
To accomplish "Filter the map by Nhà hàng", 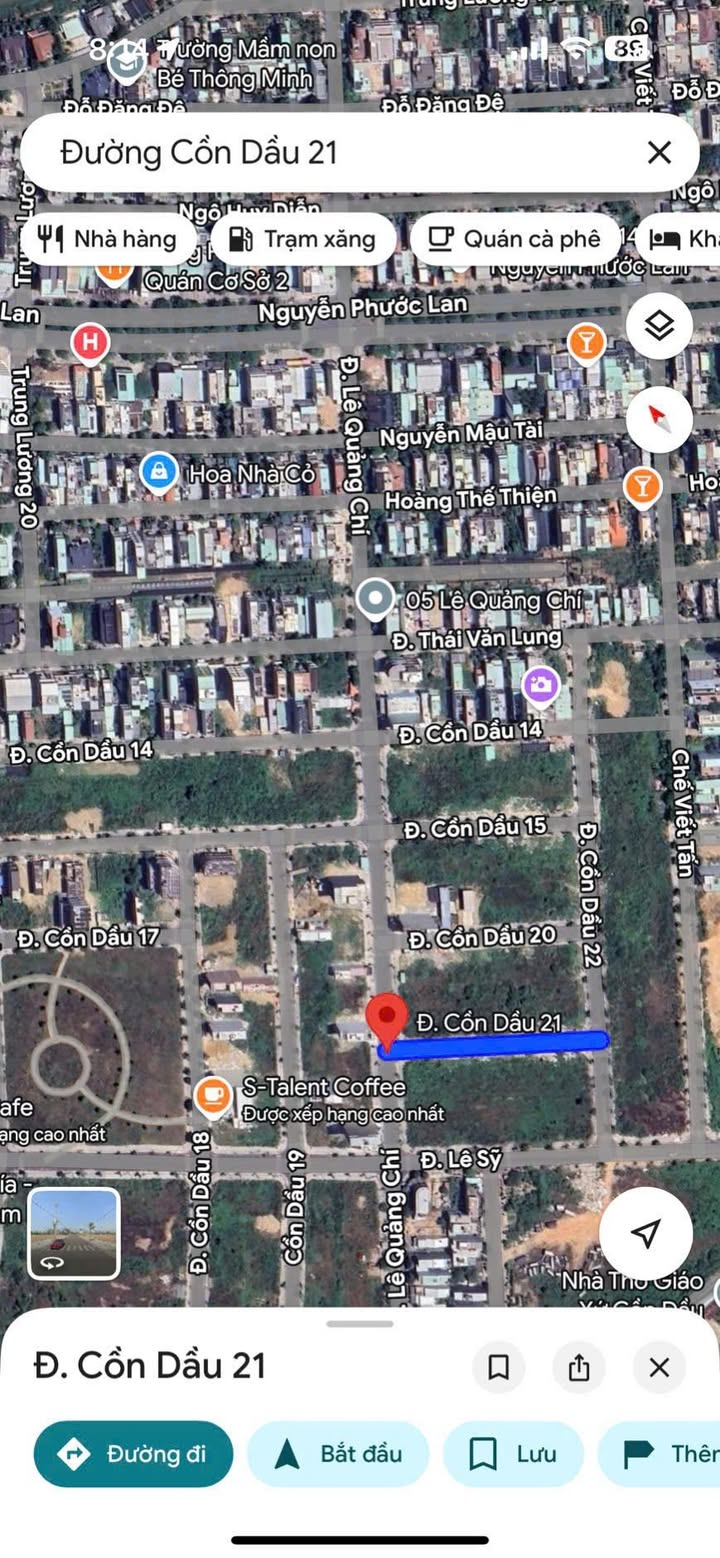I will tap(108, 239).
